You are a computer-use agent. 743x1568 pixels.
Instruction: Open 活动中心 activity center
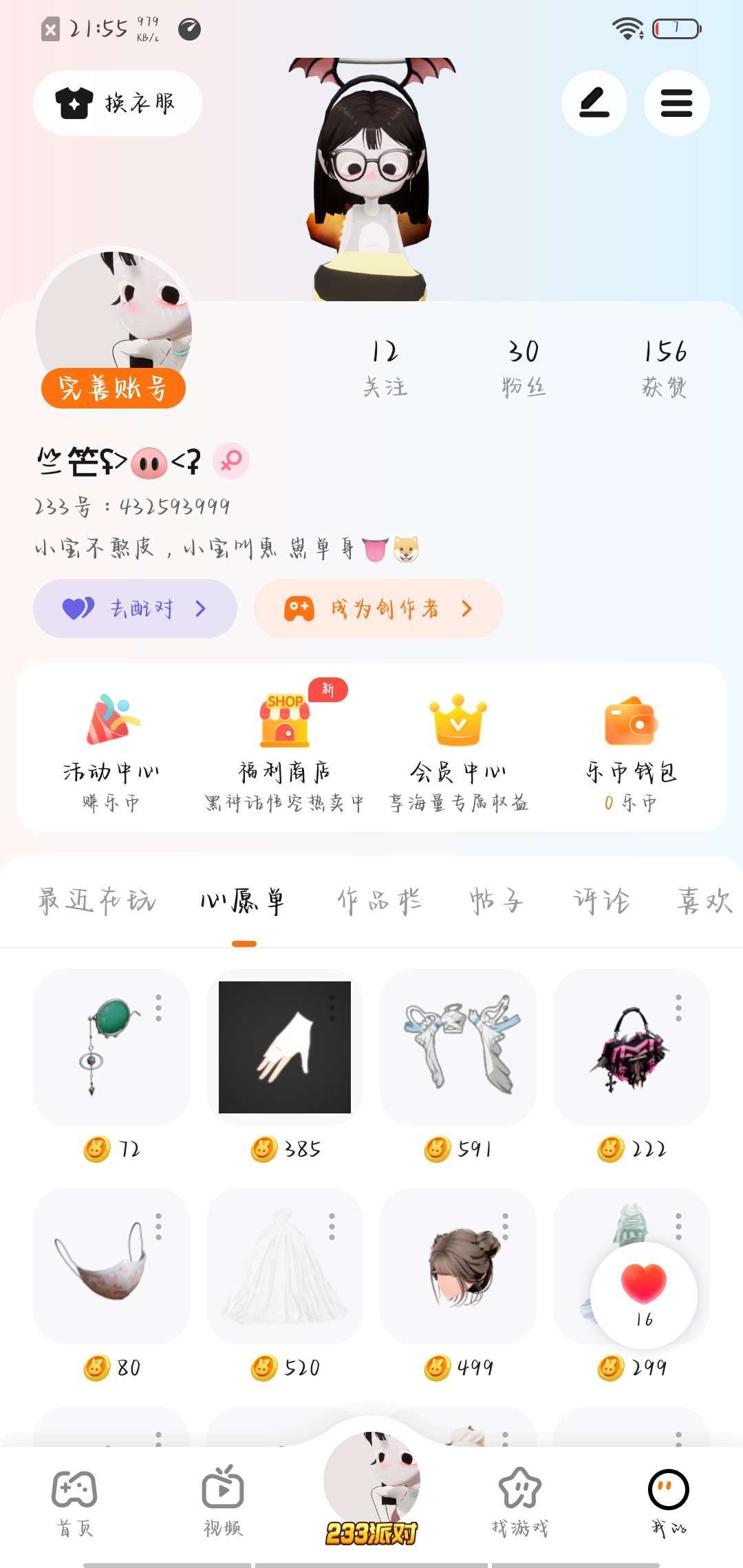[111, 748]
